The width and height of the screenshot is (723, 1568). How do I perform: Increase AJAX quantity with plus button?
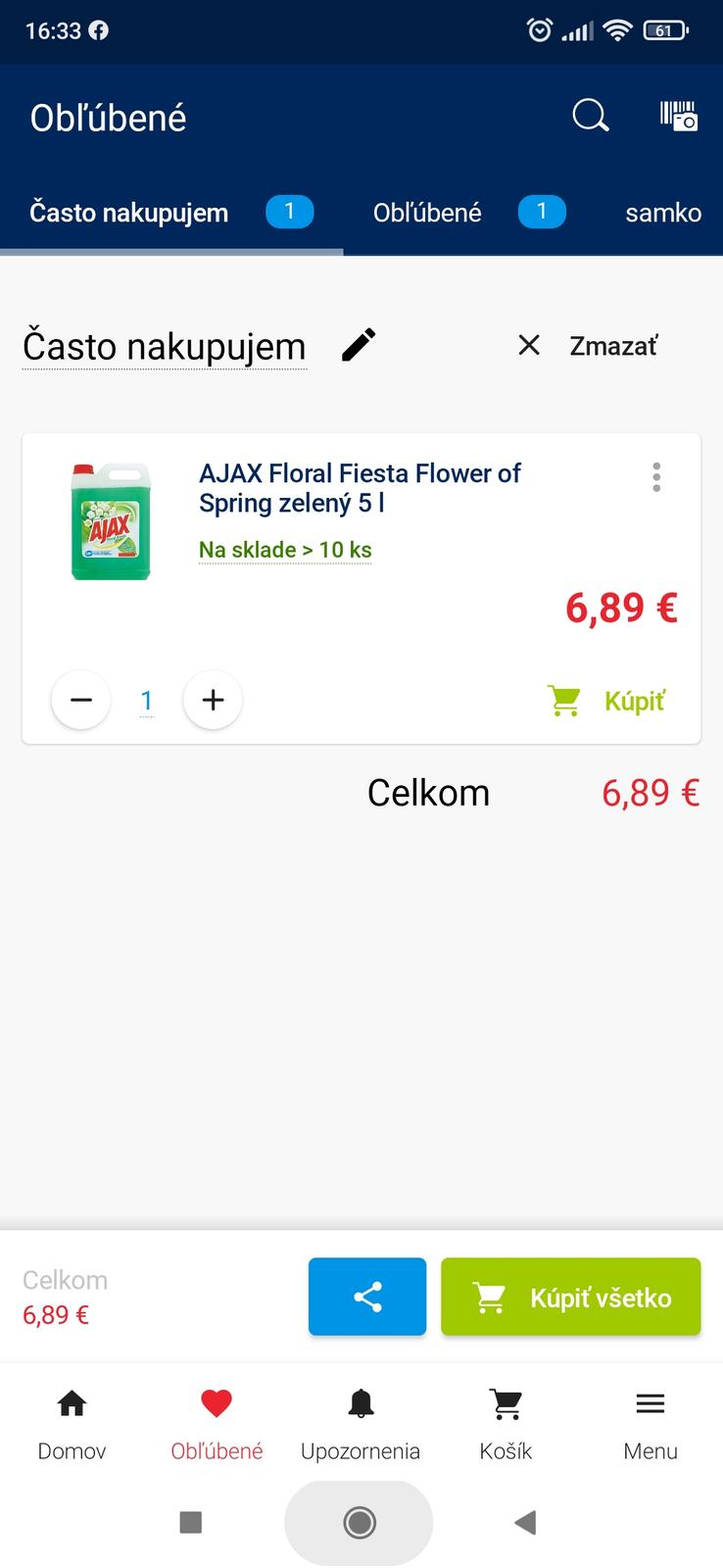[x=213, y=700]
